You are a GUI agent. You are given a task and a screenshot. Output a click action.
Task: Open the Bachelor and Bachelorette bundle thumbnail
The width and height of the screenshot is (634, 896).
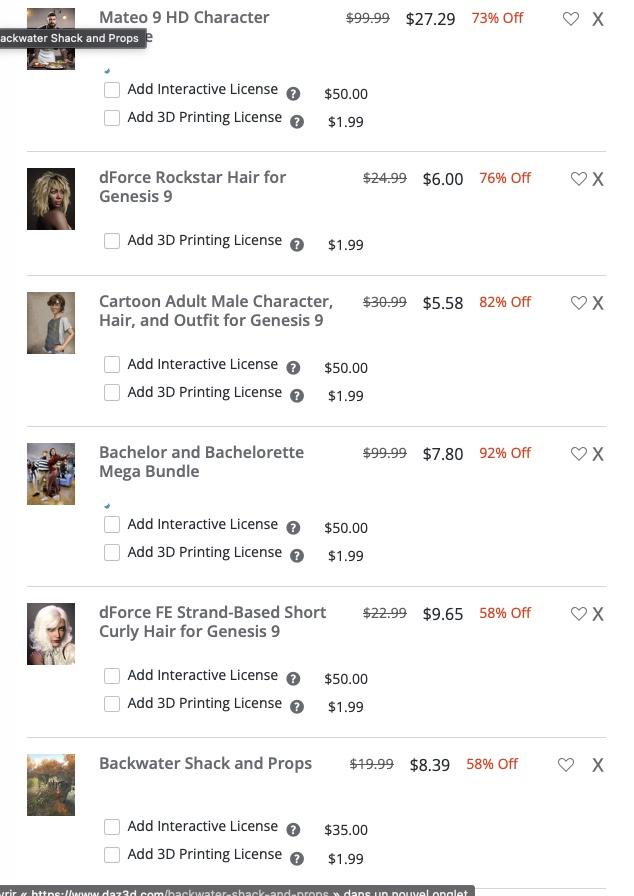click(51, 474)
